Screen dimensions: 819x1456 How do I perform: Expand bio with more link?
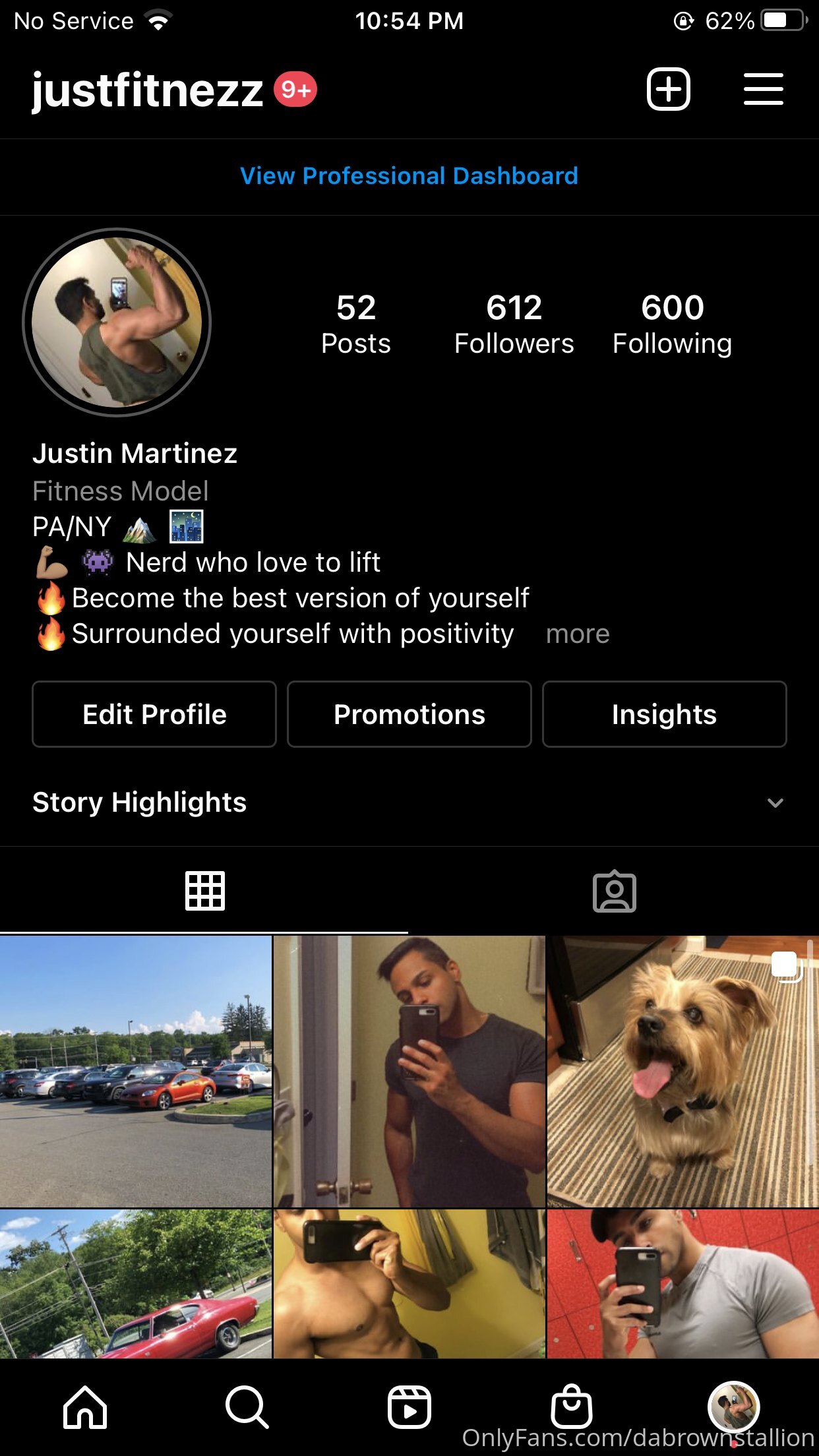click(x=578, y=634)
